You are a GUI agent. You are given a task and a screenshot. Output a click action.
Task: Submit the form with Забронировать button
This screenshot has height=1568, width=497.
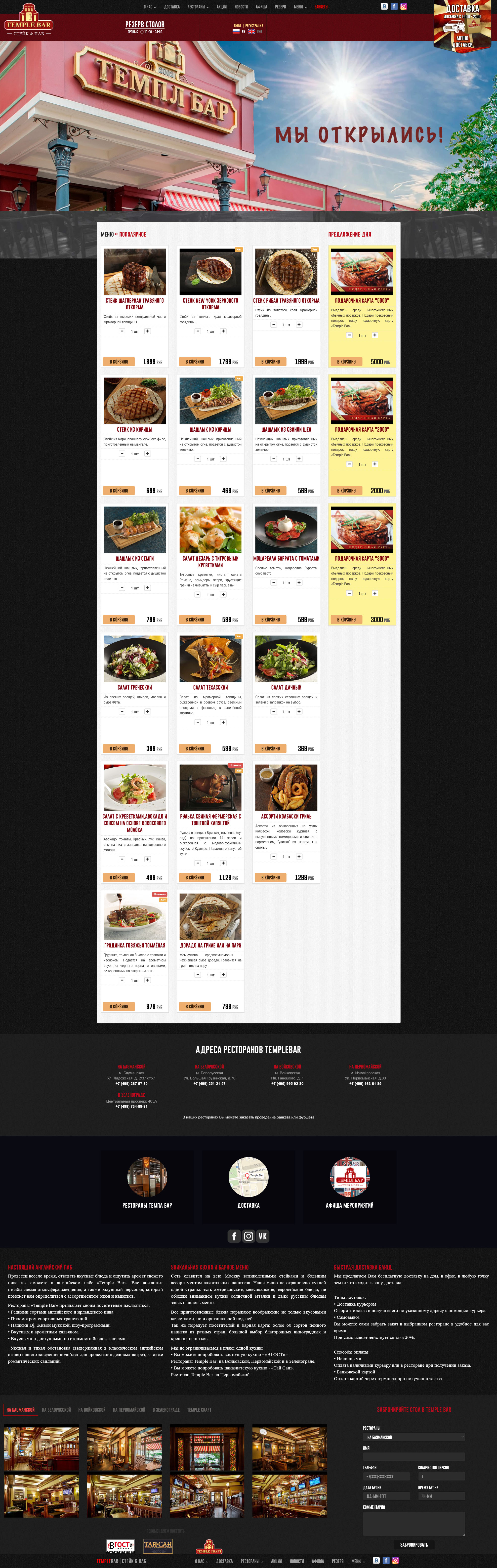click(x=414, y=1544)
